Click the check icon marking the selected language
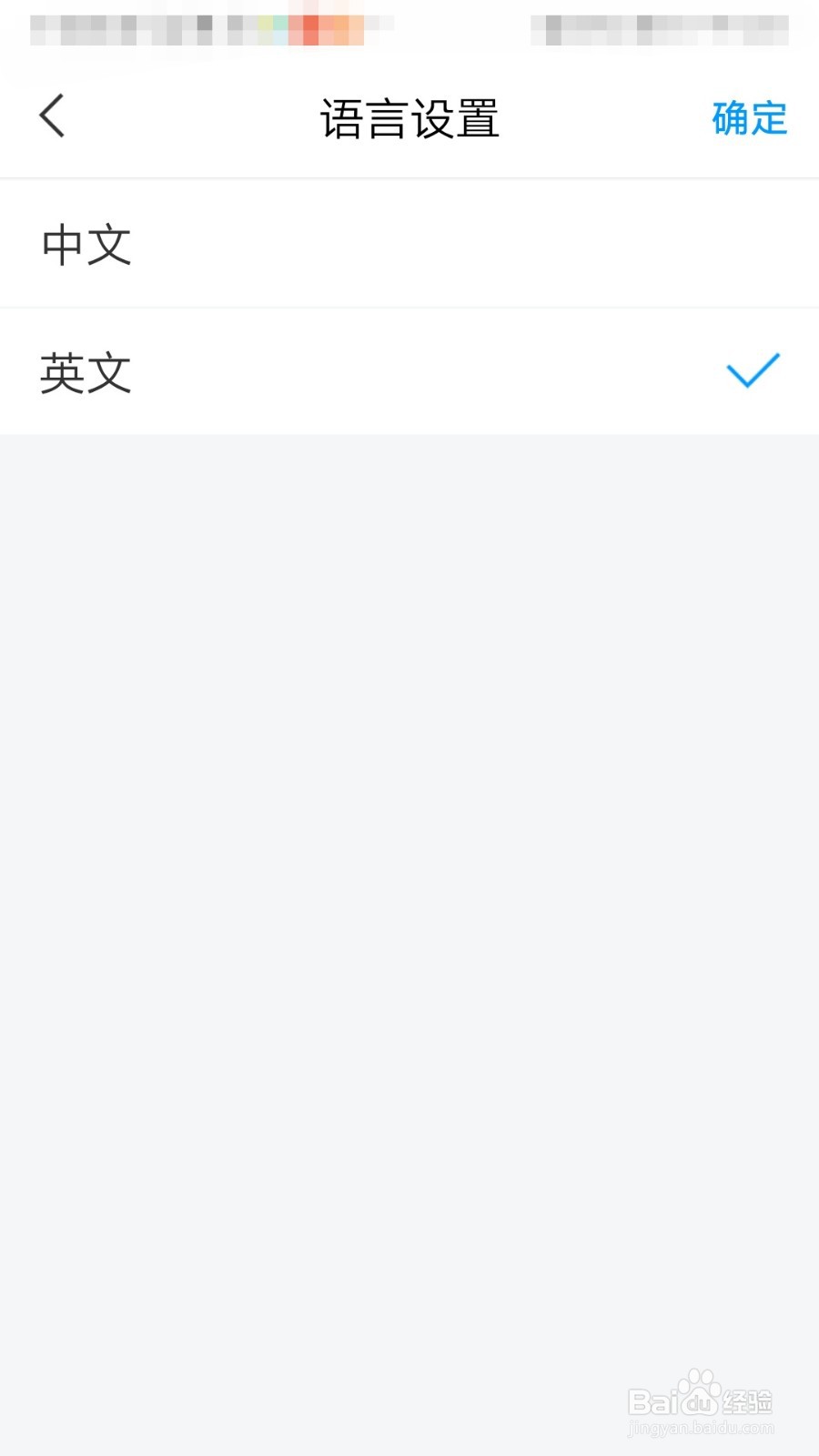Screen dimensions: 819x1456 coord(751,369)
